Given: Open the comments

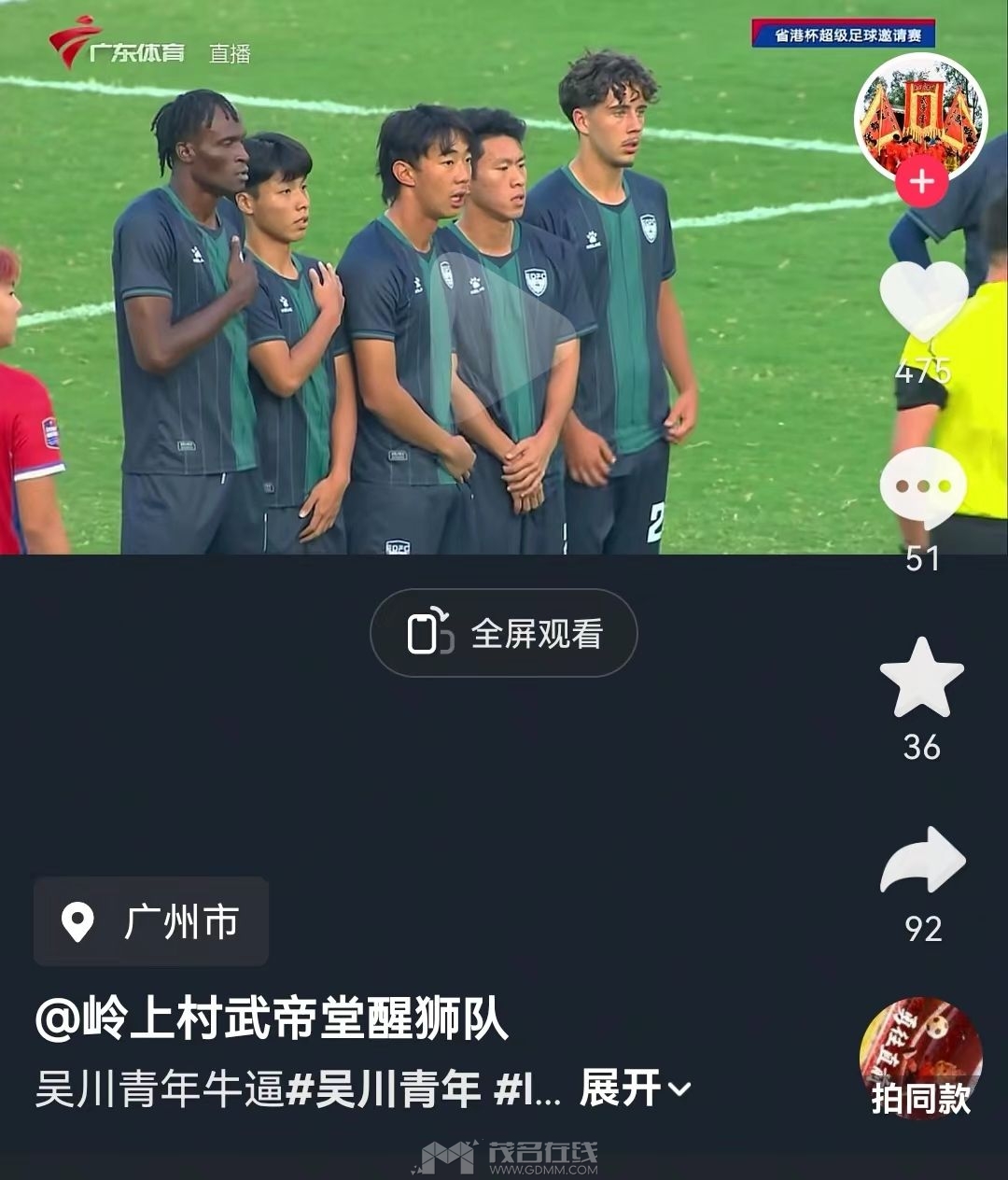Looking at the screenshot, I should (x=922, y=486).
